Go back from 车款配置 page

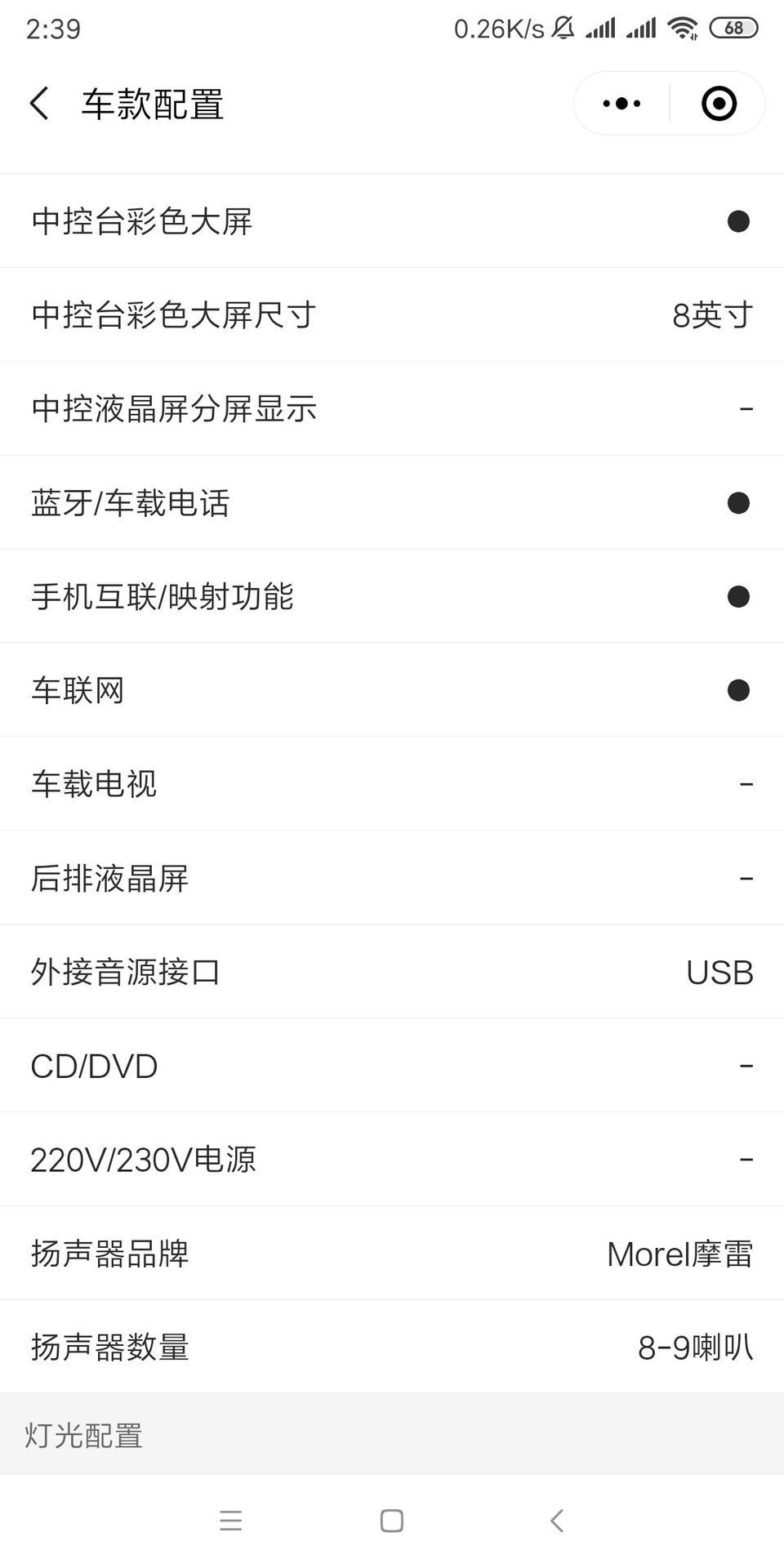(x=39, y=104)
